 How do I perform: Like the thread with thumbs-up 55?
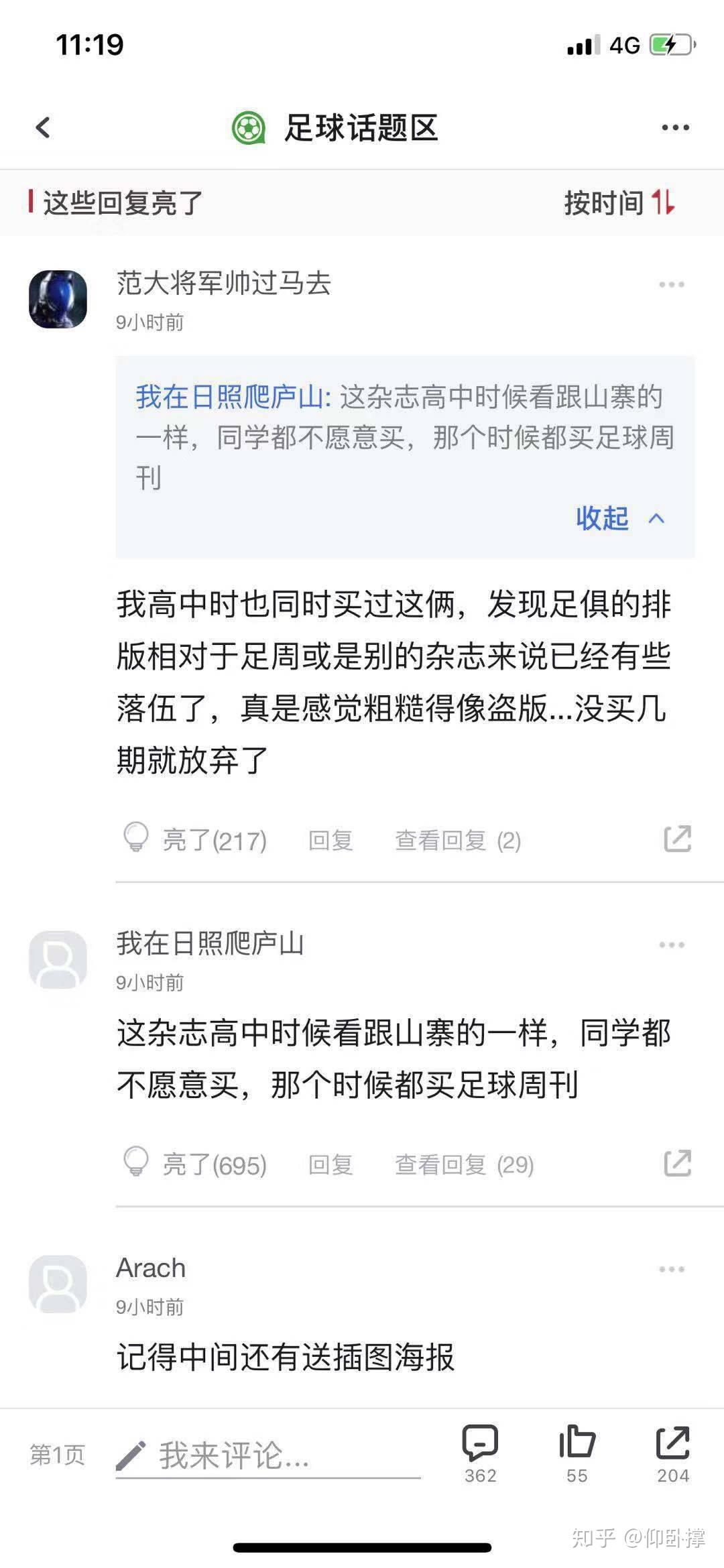pos(577,1453)
